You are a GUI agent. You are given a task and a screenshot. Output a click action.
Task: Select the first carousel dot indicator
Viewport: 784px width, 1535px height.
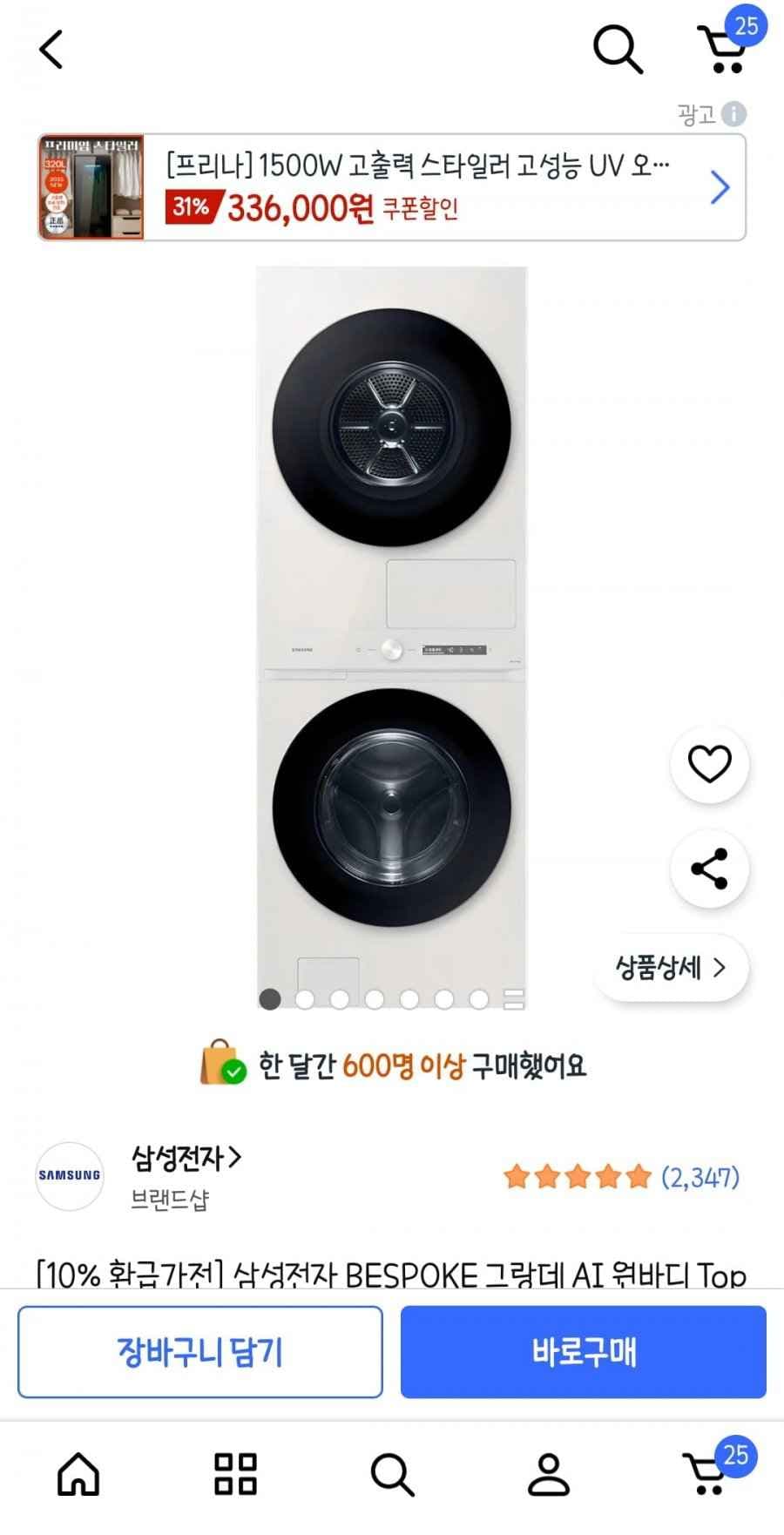pyautogui.click(x=271, y=1000)
